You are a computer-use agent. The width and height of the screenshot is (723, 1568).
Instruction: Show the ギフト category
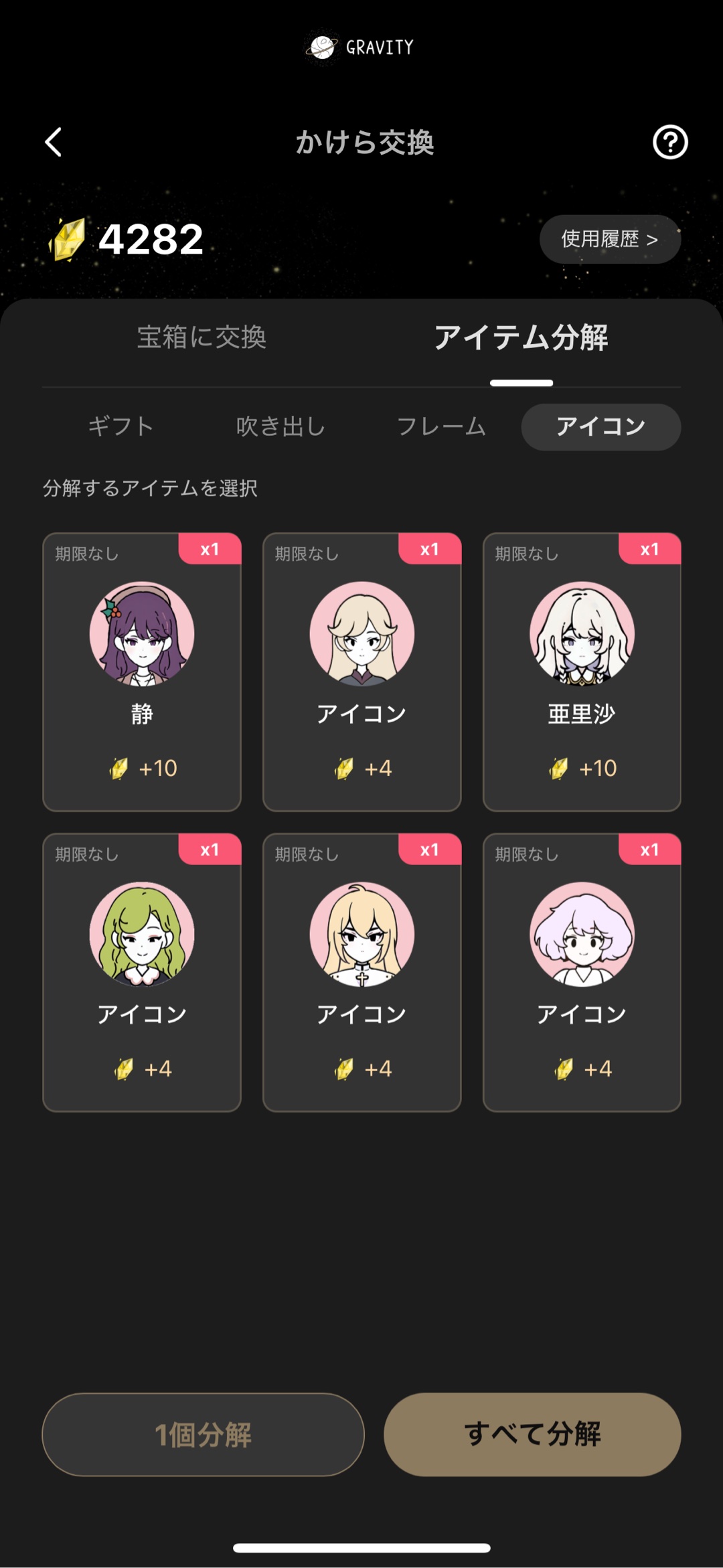coord(121,426)
